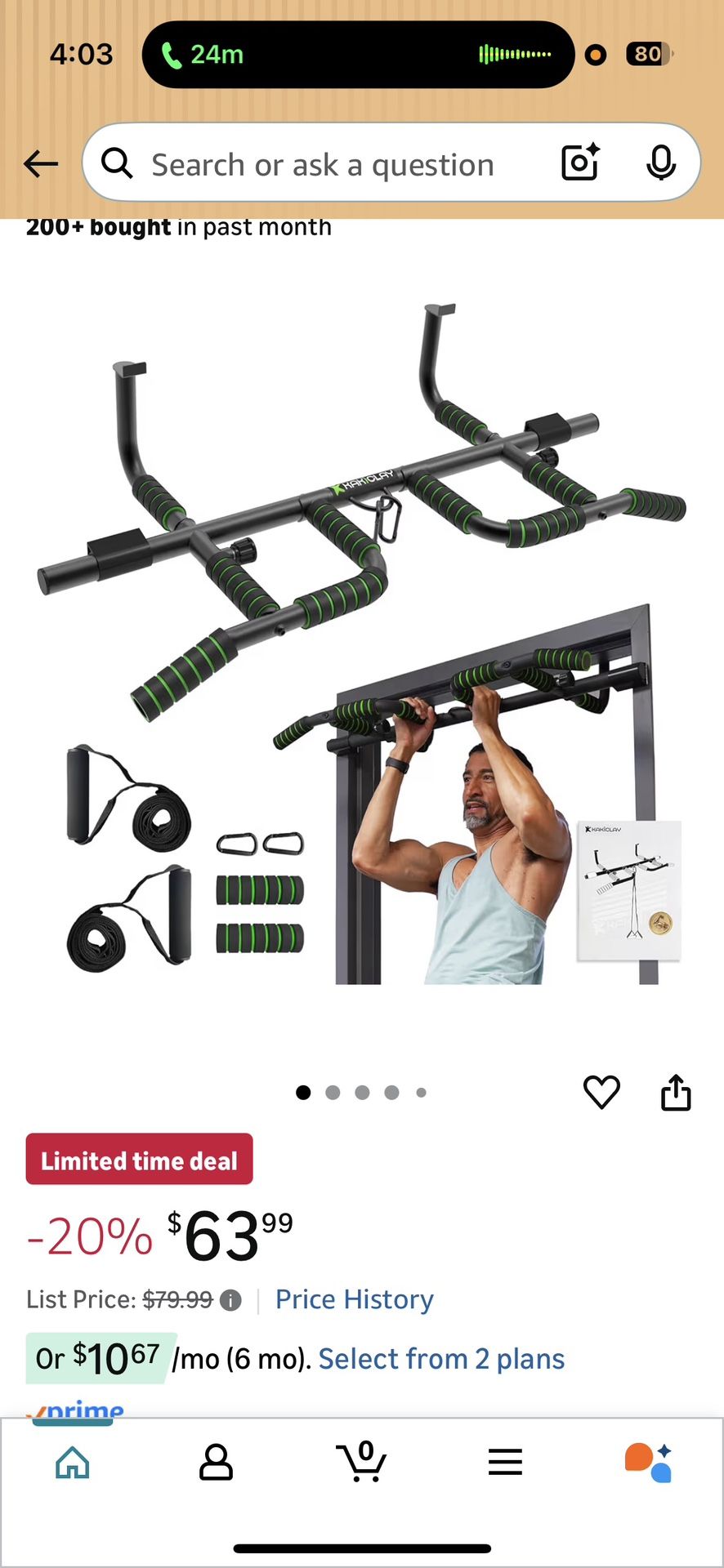Viewport: 724px width, 1568px height.
Task: Select the second carousel dot indicator
Action: (333, 1092)
